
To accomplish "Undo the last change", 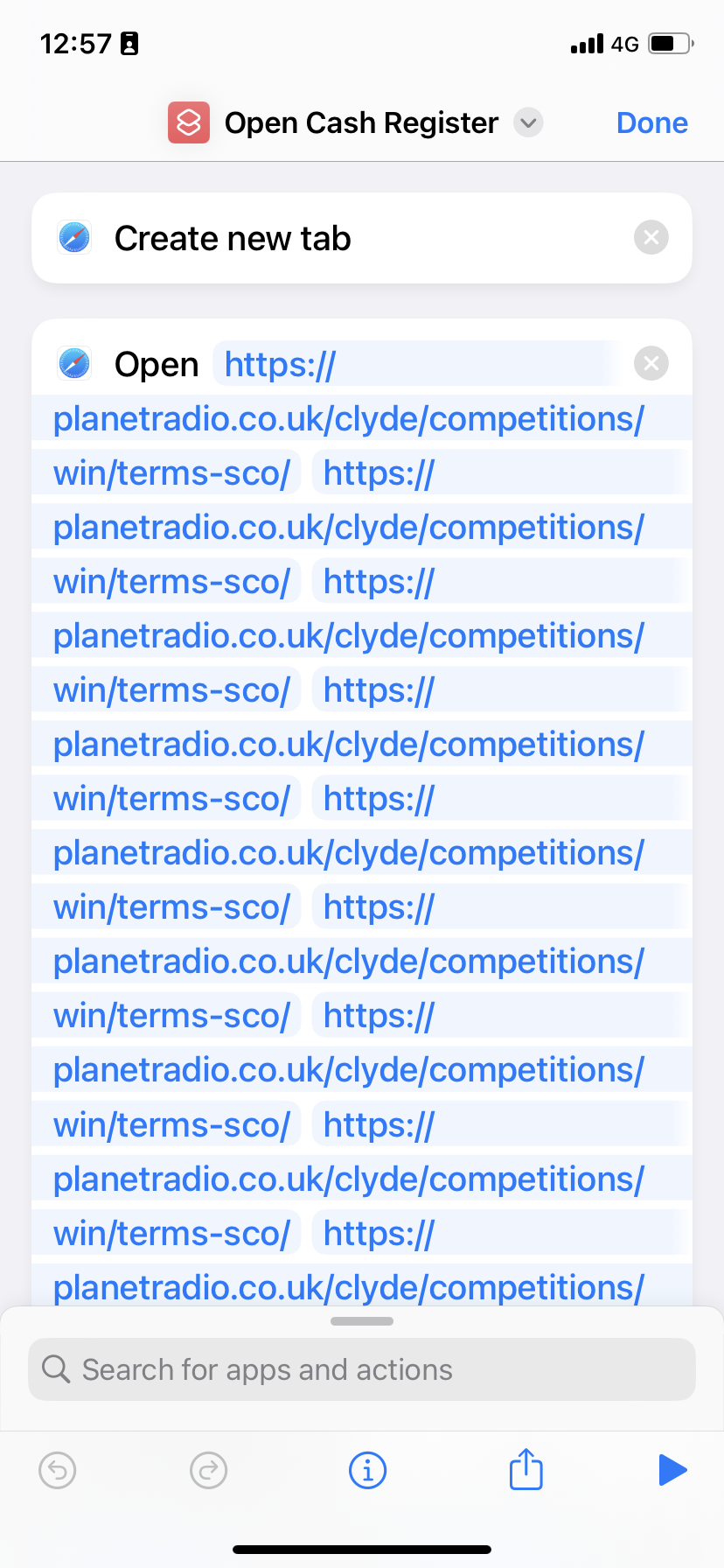I will (x=58, y=1470).
